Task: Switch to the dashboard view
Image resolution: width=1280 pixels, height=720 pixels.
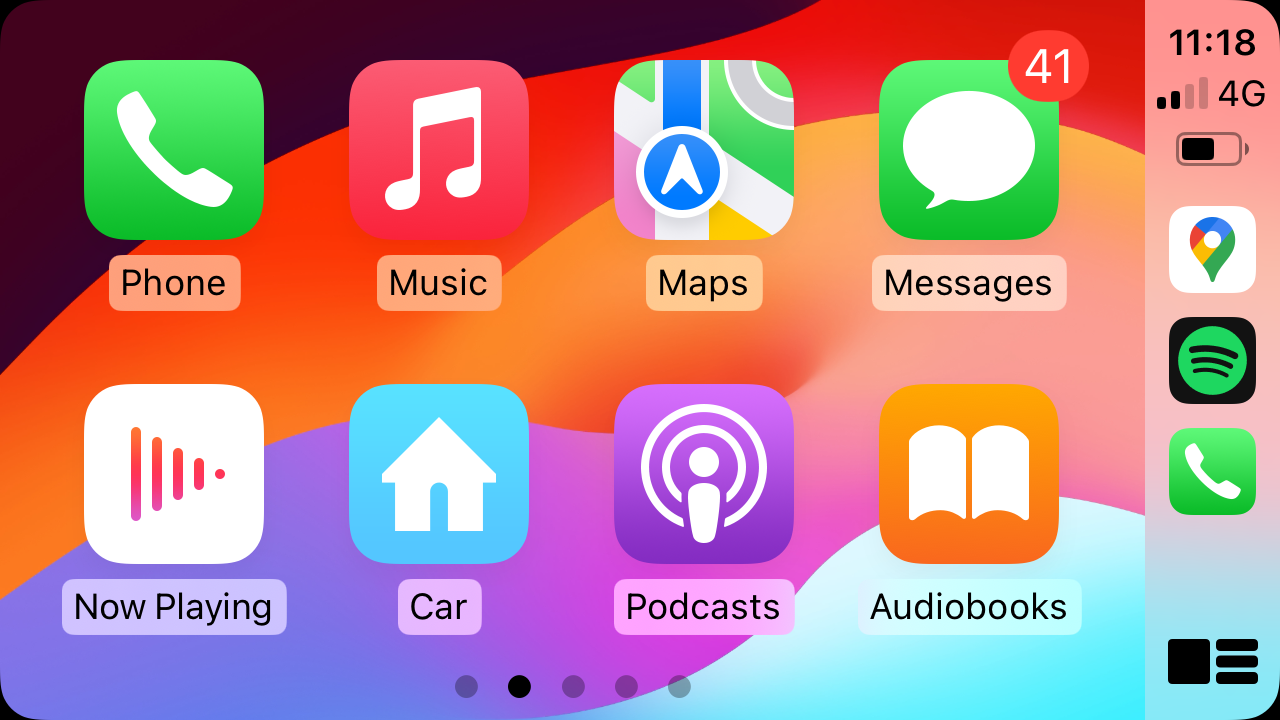Action: pos(1212,662)
